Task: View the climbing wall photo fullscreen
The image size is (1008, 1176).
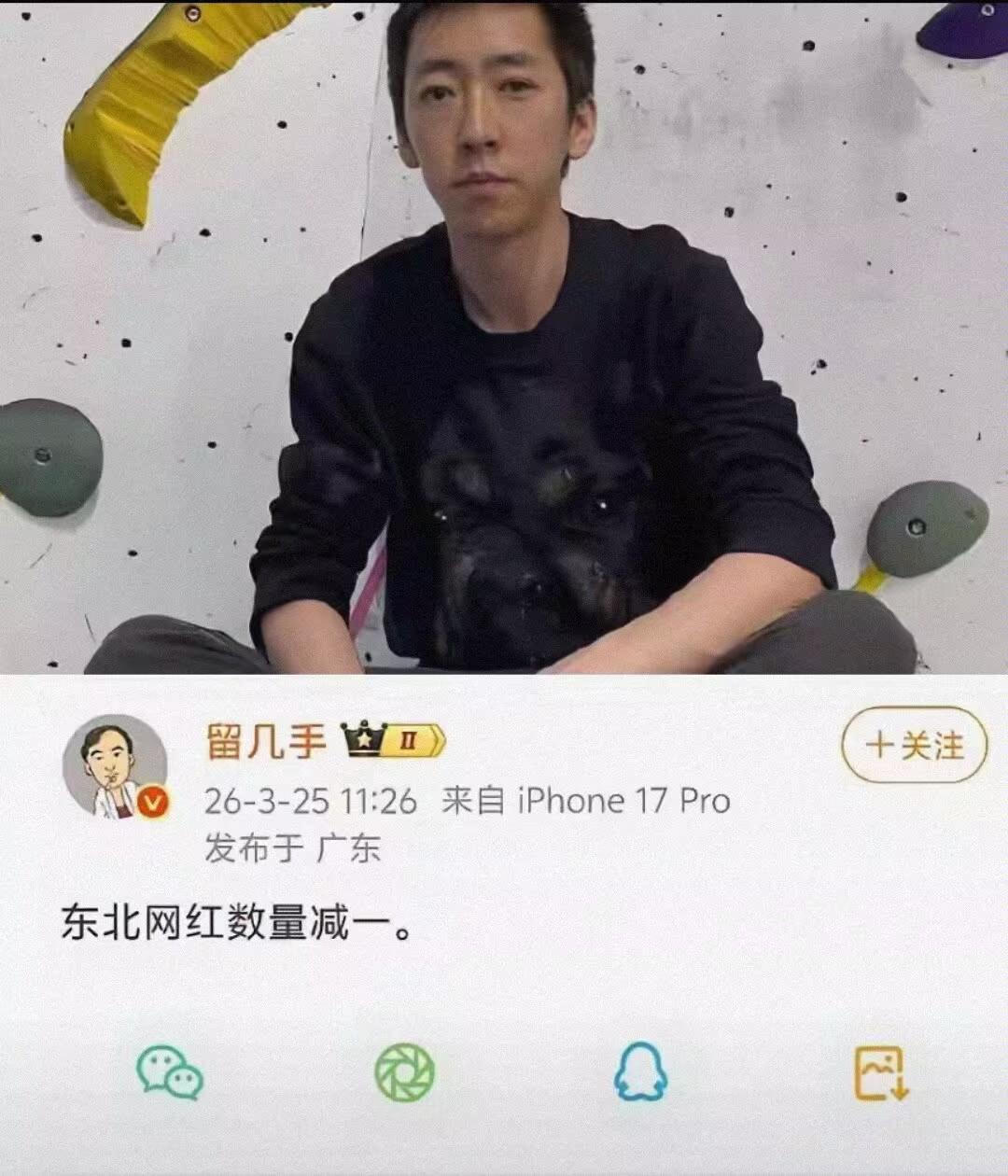Action: pyautogui.click(x=504, y=336)
